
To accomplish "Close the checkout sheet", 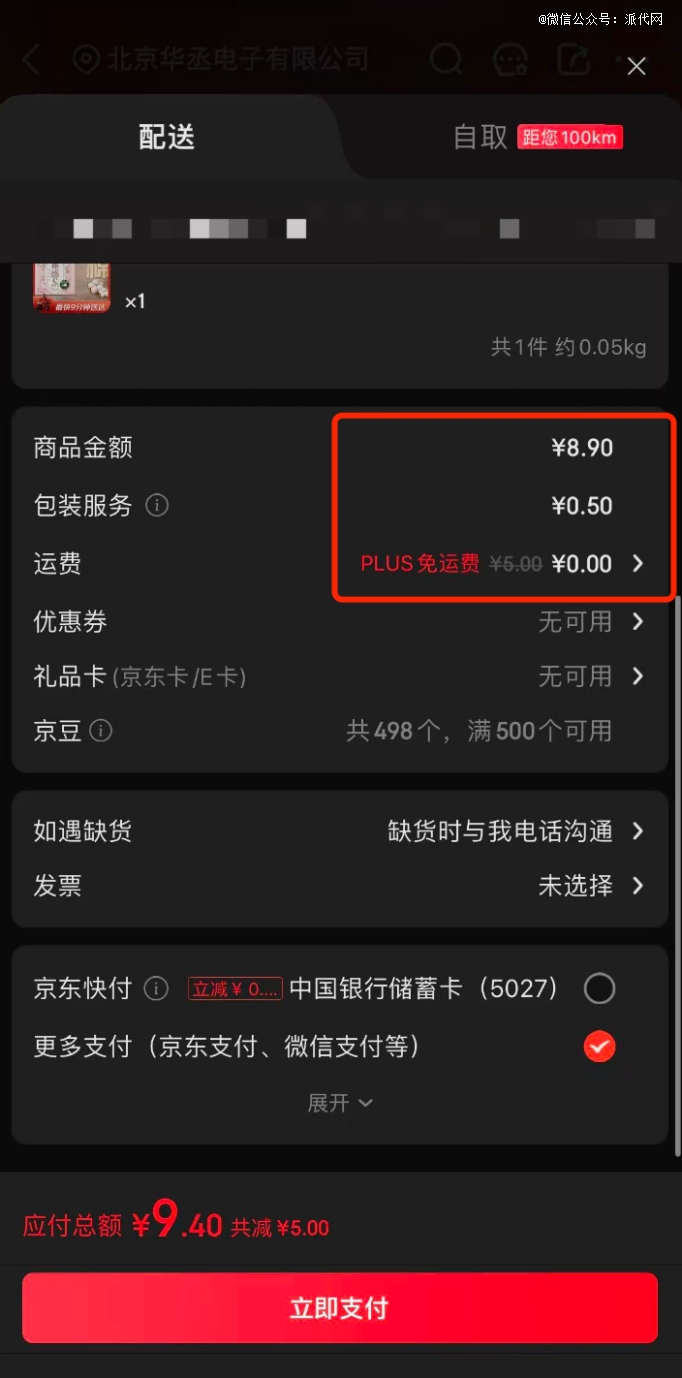I will click(x=636, y=67).
